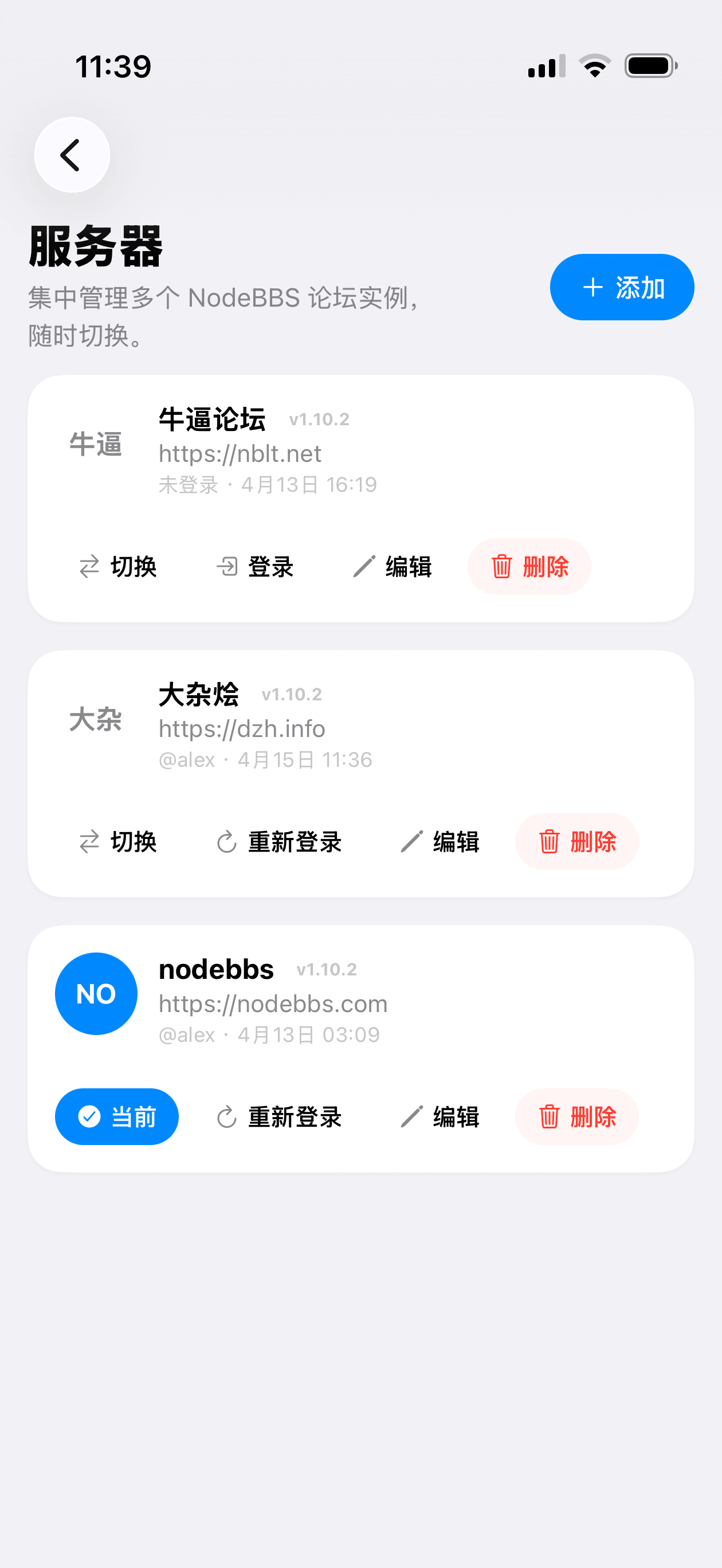This screenshot has width=722, height=1568.
Task: Click the switch icon on 牛逼论坛 card
Action: (89, 566)
